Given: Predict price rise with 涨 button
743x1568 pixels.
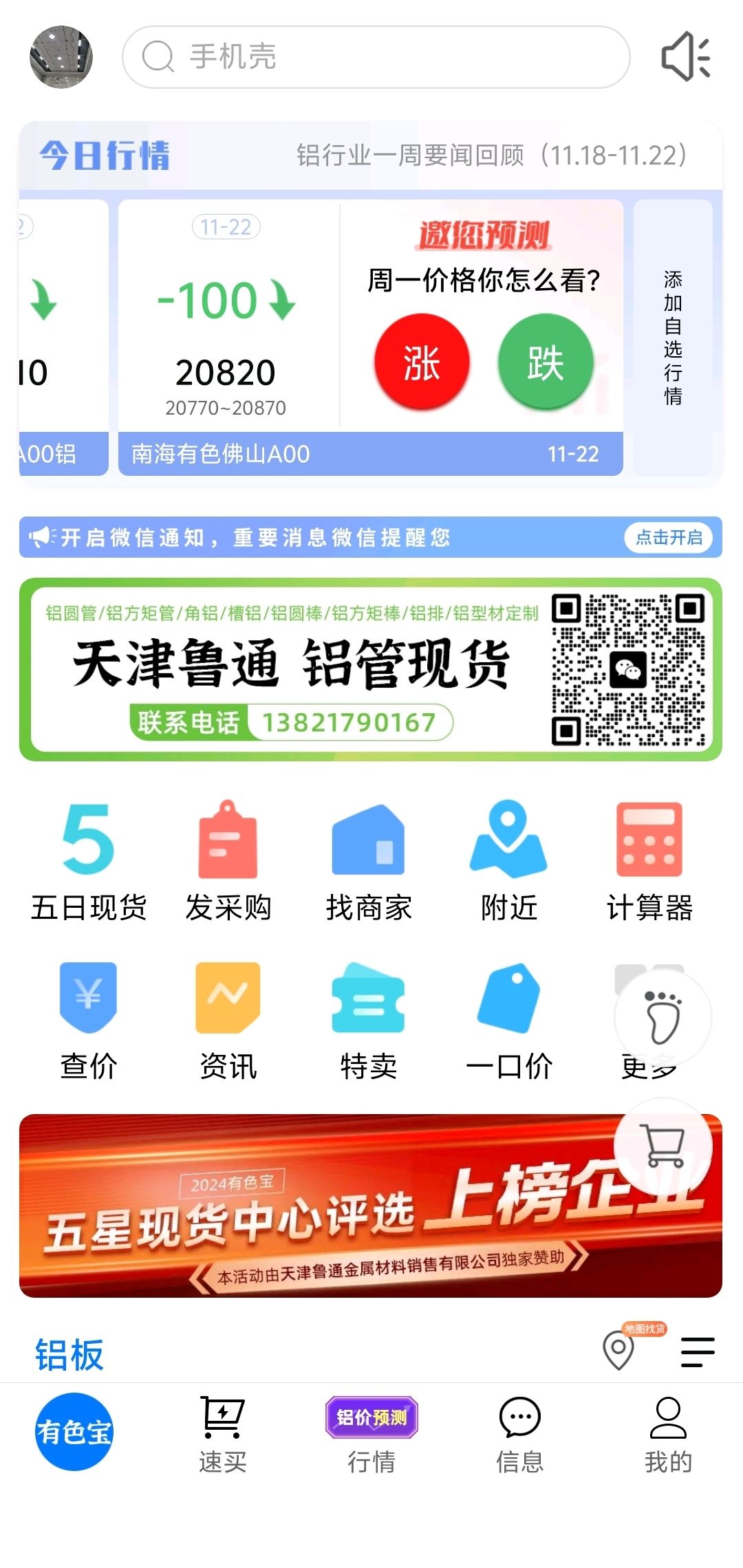Looking at the screenshot, I should [x=422, y=362].
